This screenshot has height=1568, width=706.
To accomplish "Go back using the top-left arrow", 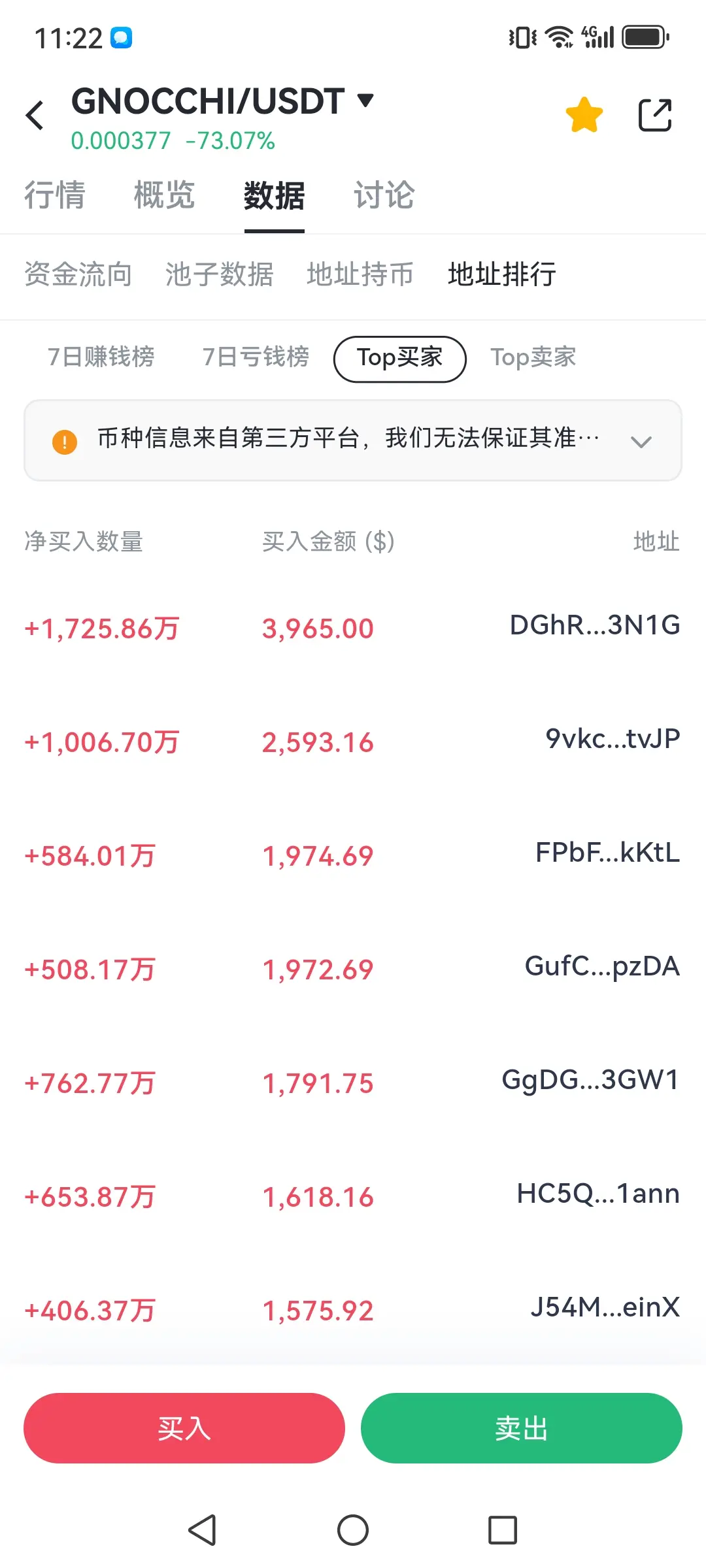I will tap(35, 116).
